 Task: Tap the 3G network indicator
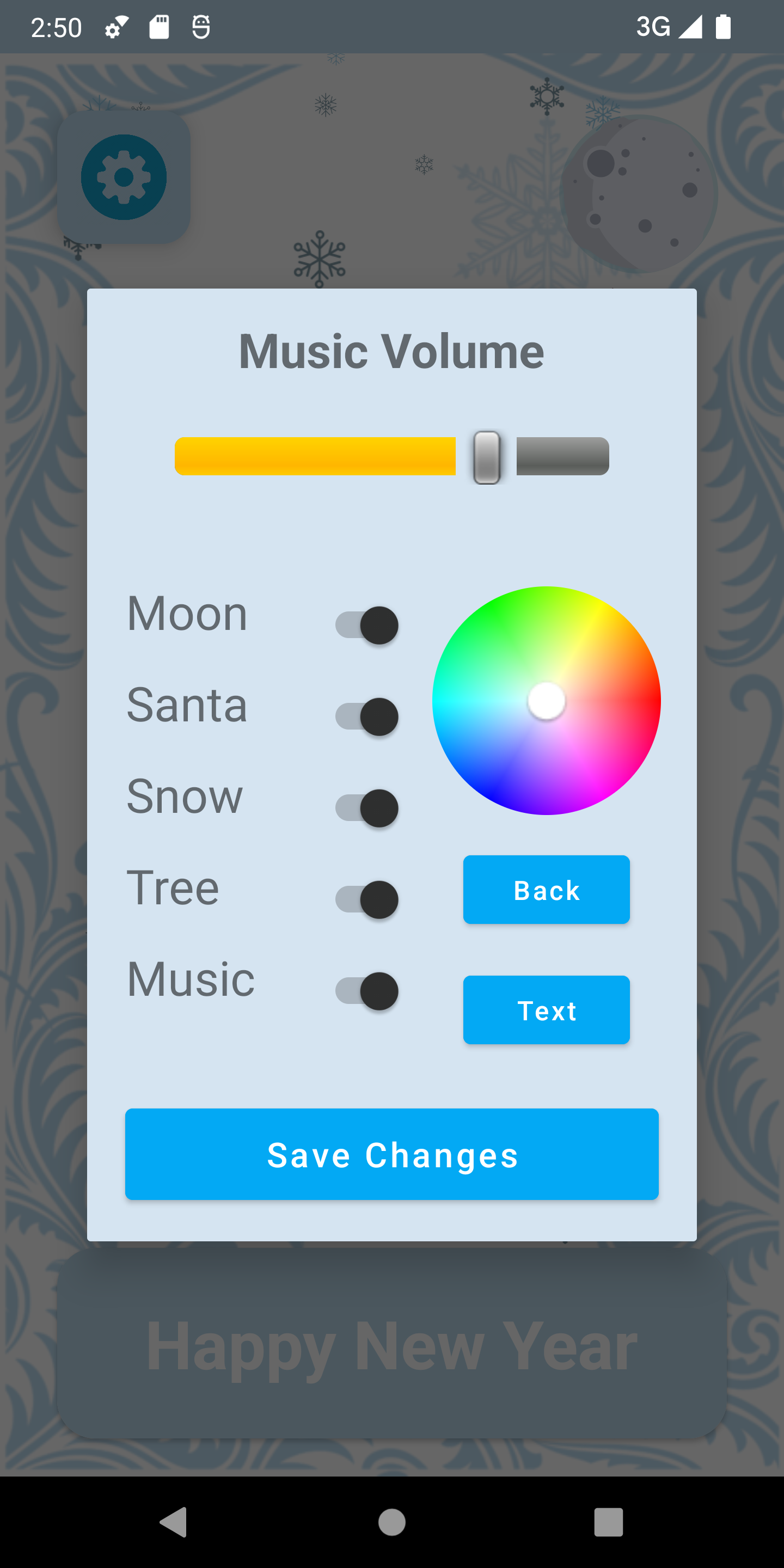click(653, 26)
